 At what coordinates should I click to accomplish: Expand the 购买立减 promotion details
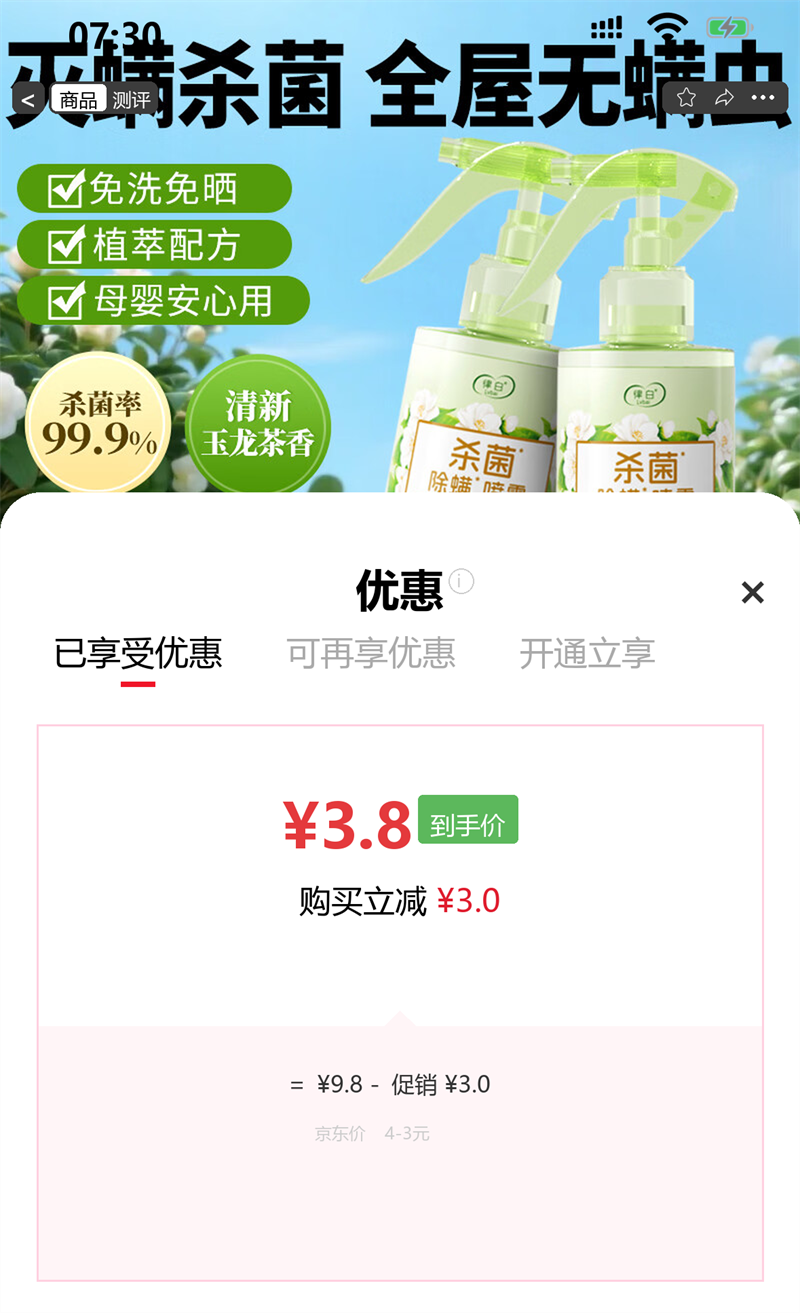coord(400,899)
